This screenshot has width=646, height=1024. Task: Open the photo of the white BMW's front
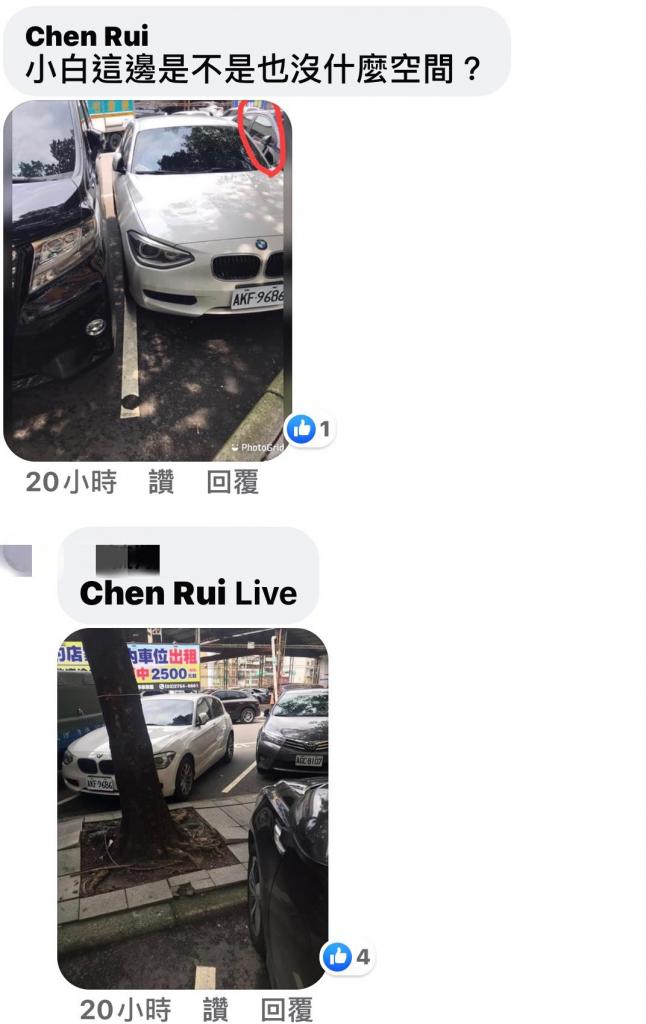tap(147, 280)
